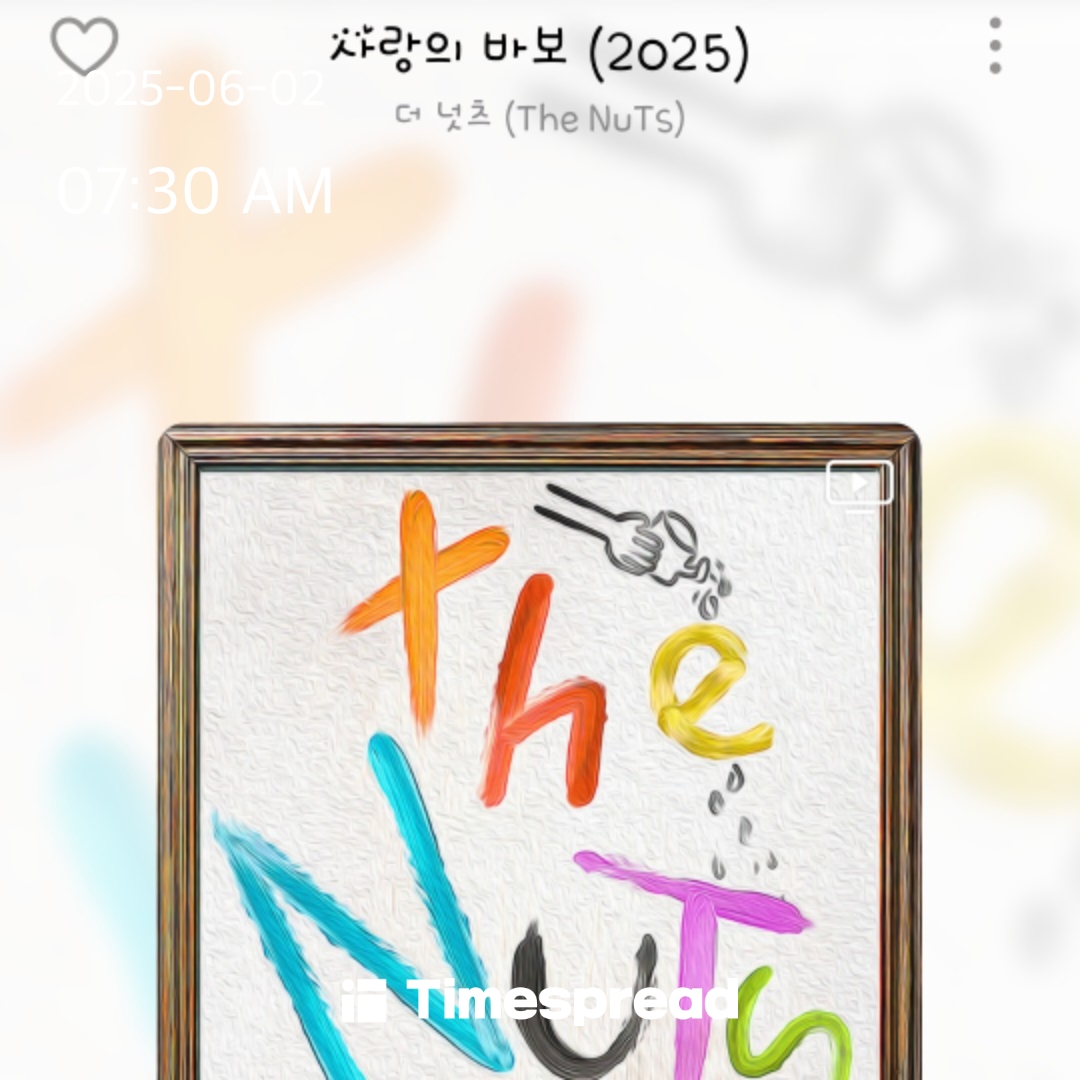
Task: Open the music video icon on album art
Action: pos(859,485)
